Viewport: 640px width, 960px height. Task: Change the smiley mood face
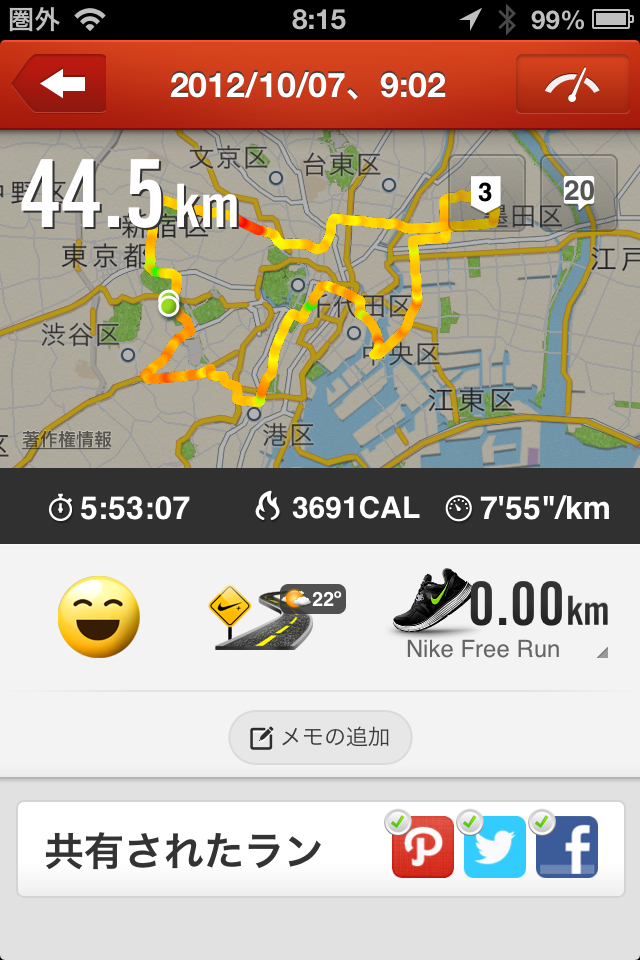coord(98,617)
